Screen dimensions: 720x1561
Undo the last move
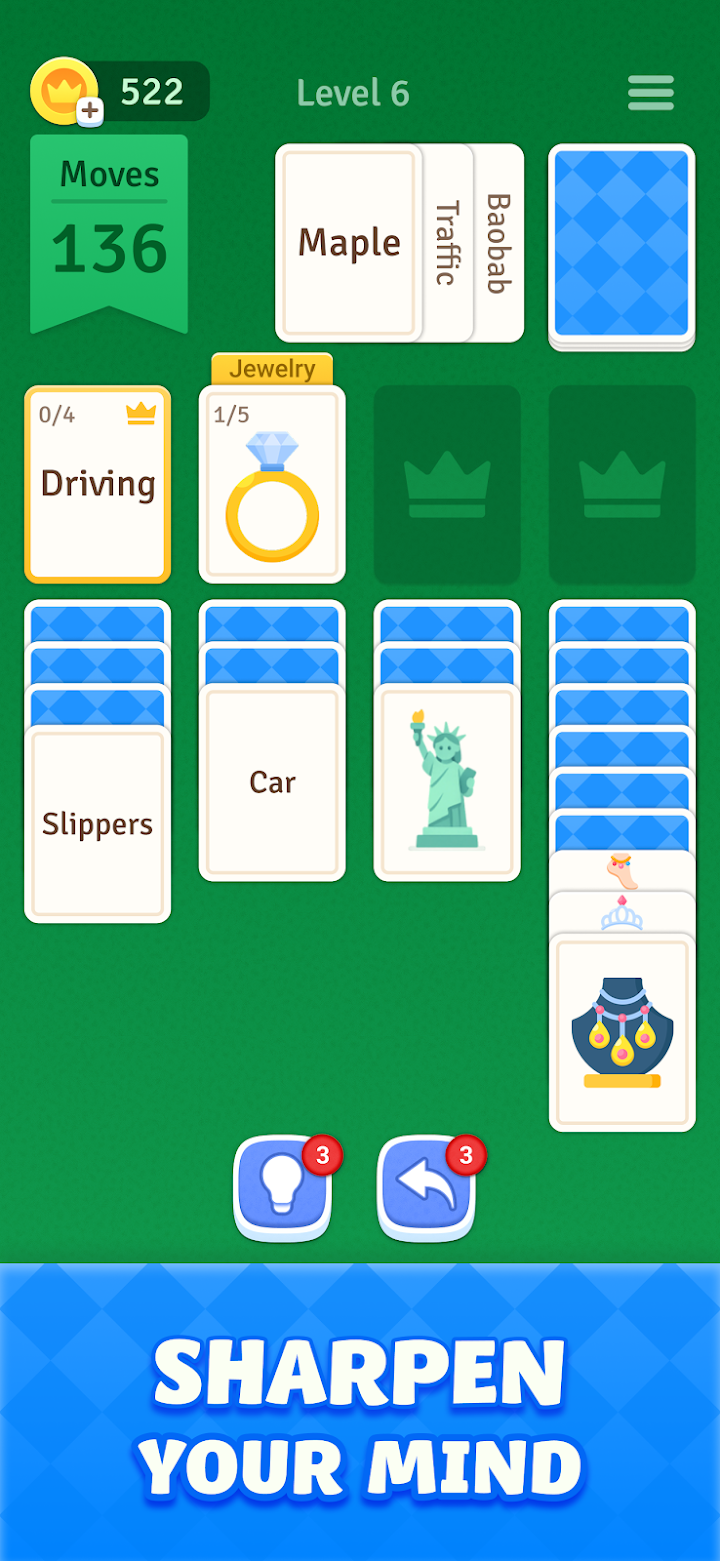[426, 1188]
